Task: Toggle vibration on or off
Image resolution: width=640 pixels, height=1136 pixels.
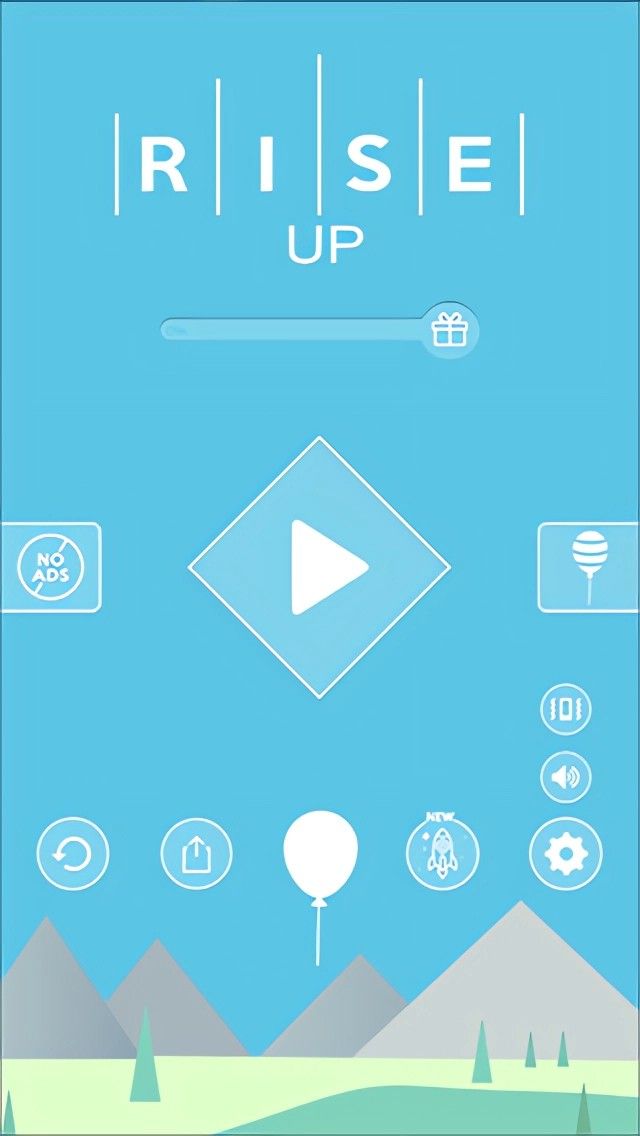Action: pos(566,710)
